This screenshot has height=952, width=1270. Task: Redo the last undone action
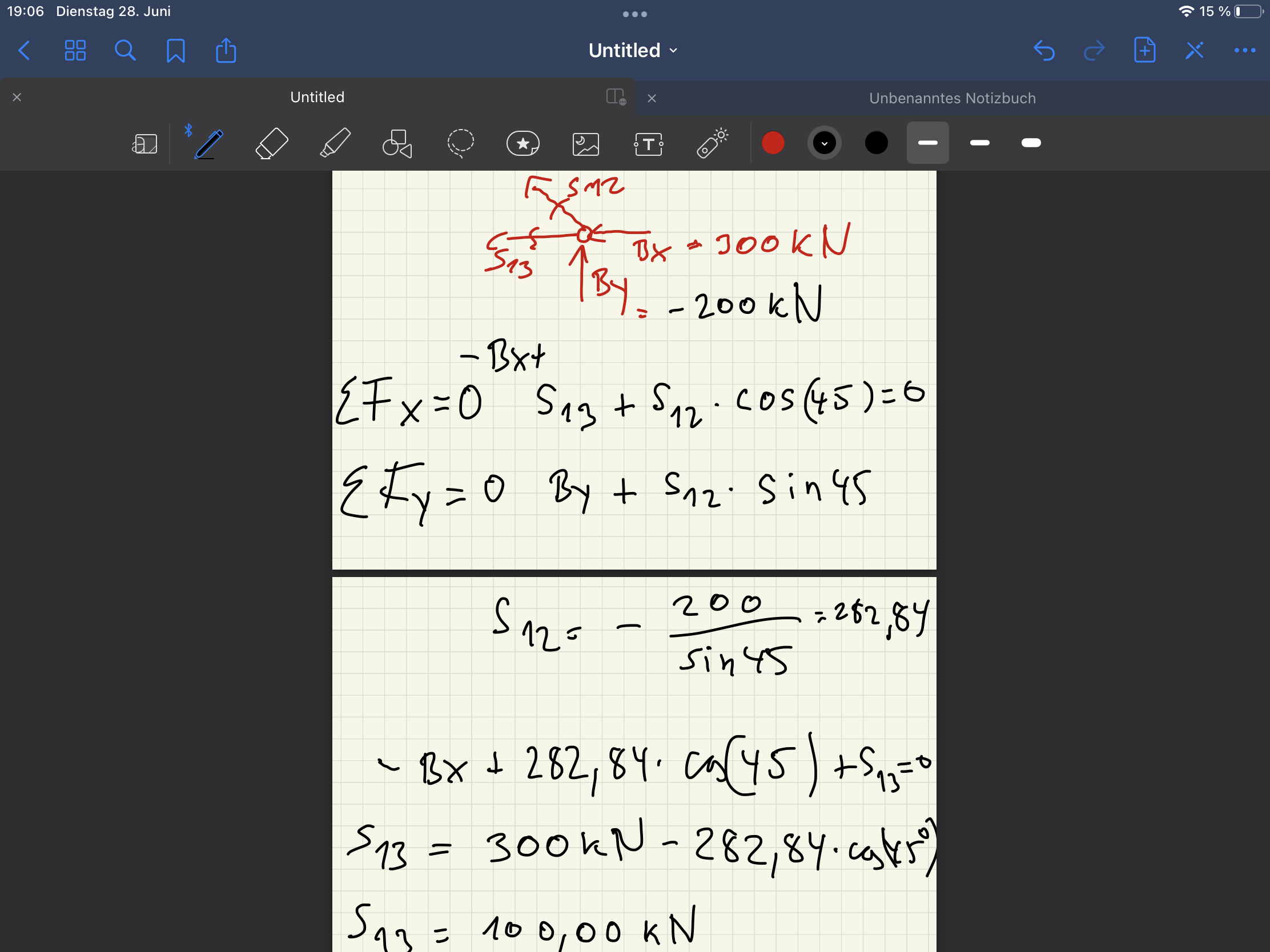(1094, 50)
